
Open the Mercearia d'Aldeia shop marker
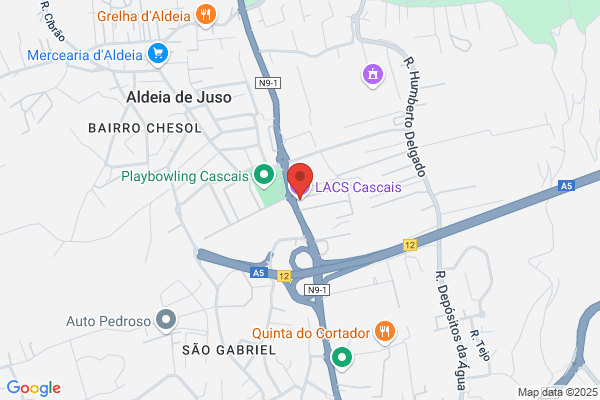pos(158,54)
